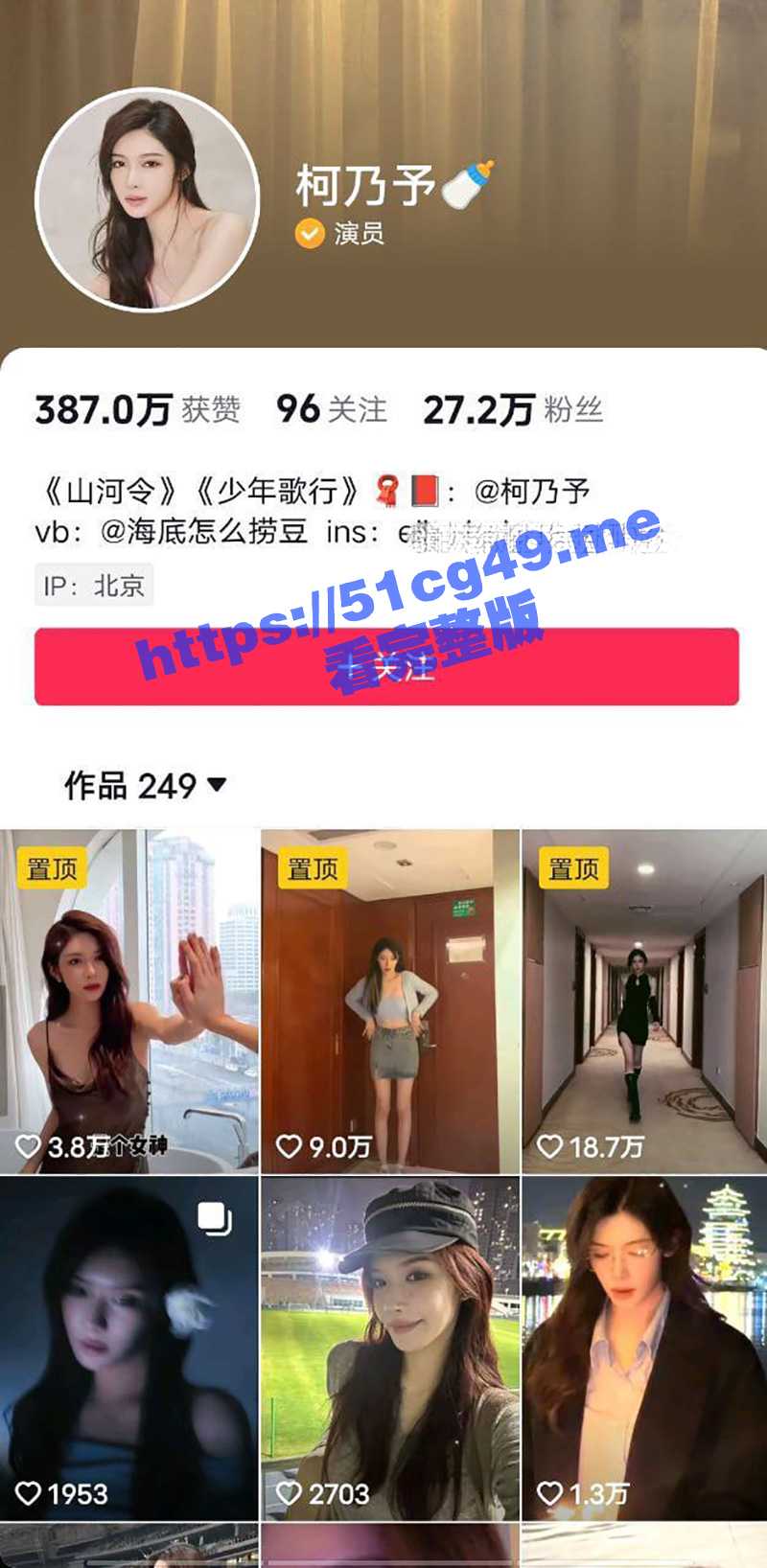Play the pinned video with 9.0万 likes
The height and width of the screenshot is (1568, 767).
(390, 1002)
